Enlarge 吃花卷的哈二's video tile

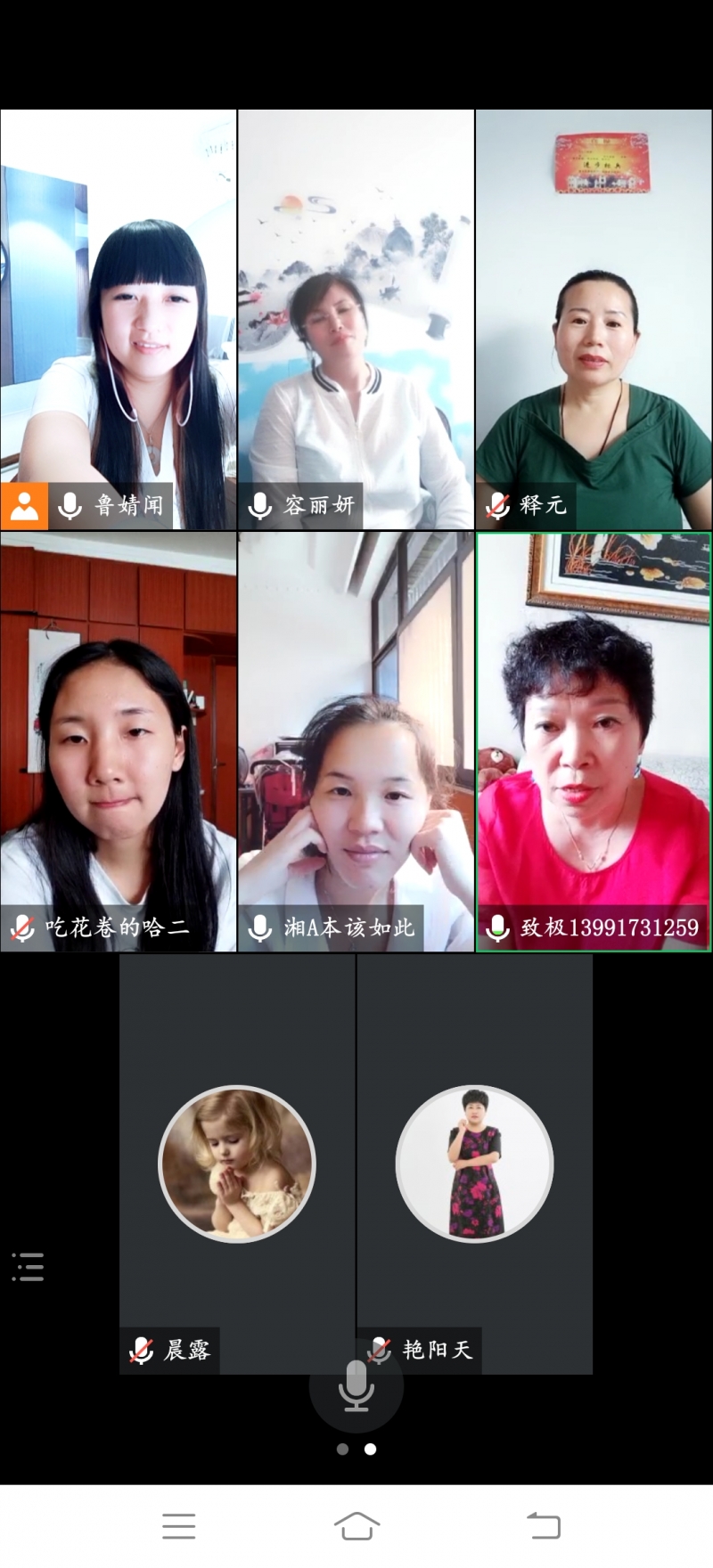coord(119,741)
